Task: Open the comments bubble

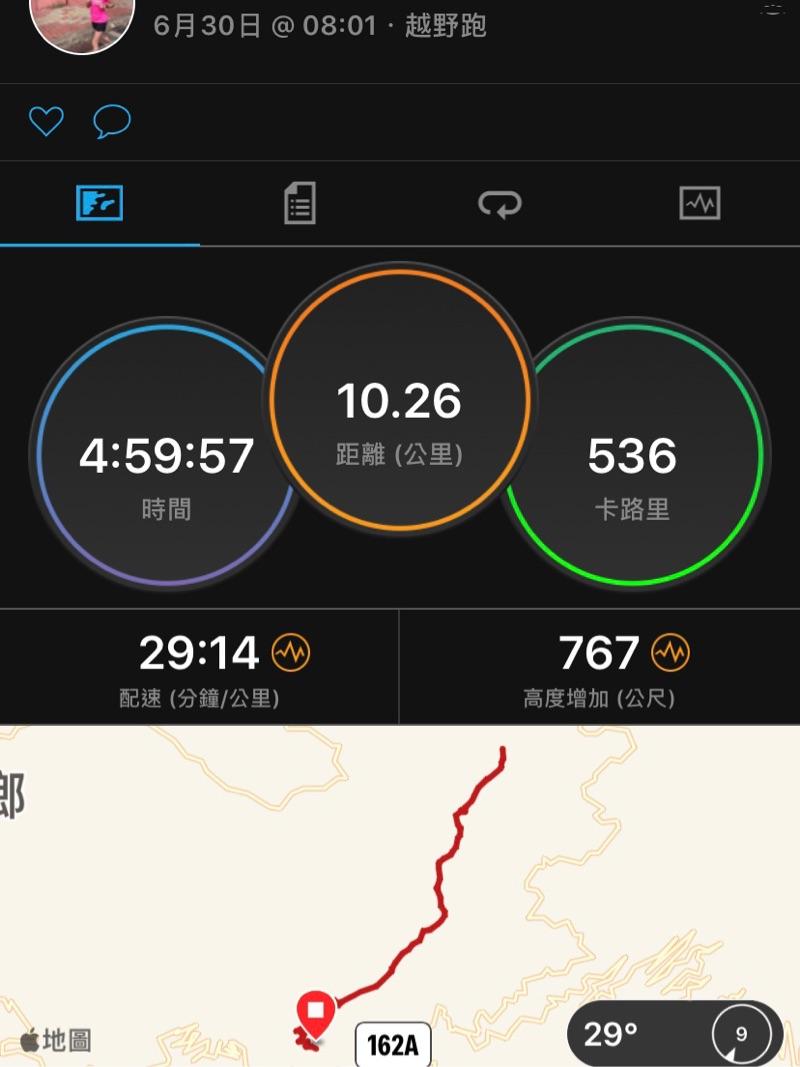Action: tap(112, 122)
